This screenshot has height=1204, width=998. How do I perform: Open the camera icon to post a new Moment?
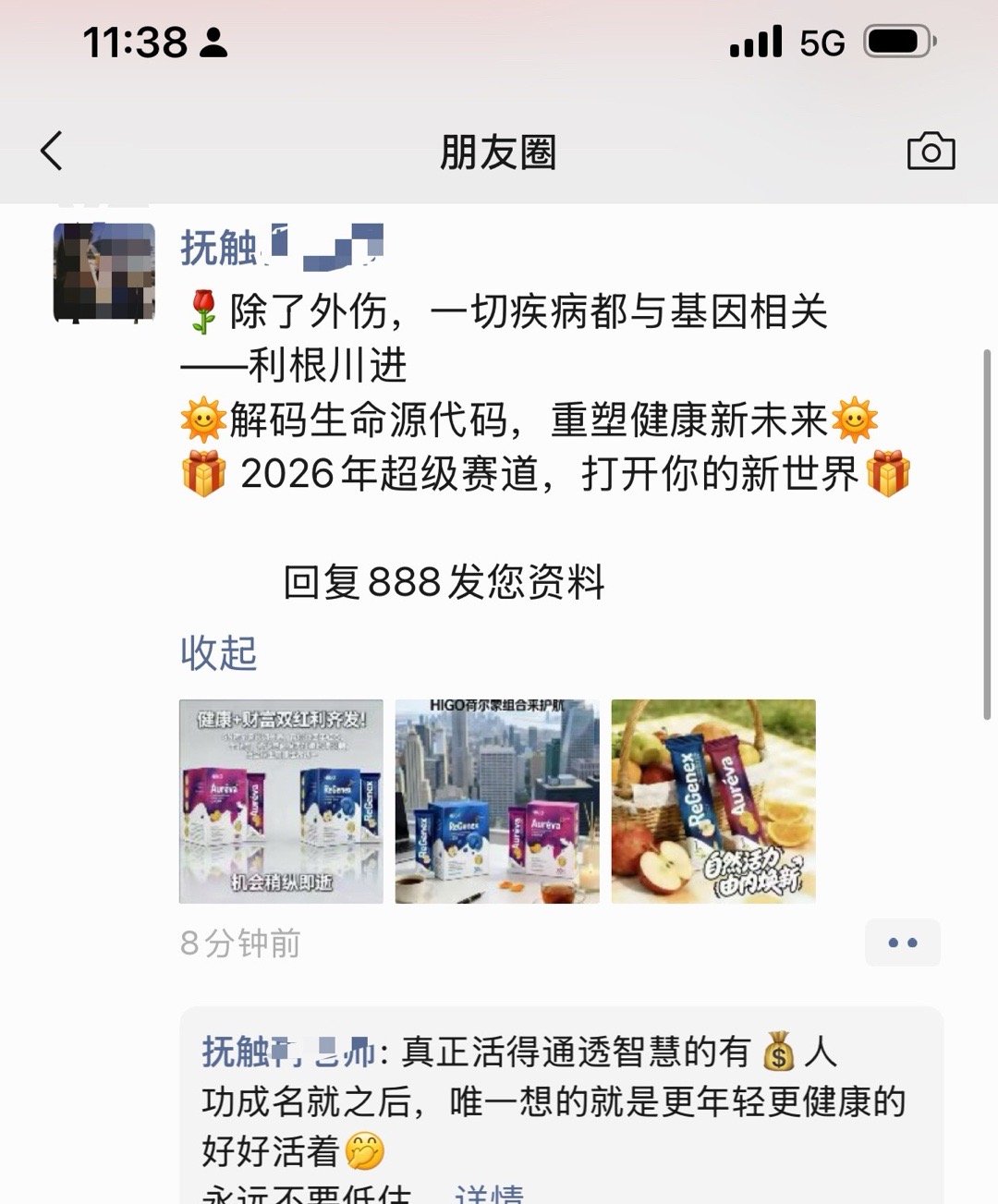933,150
